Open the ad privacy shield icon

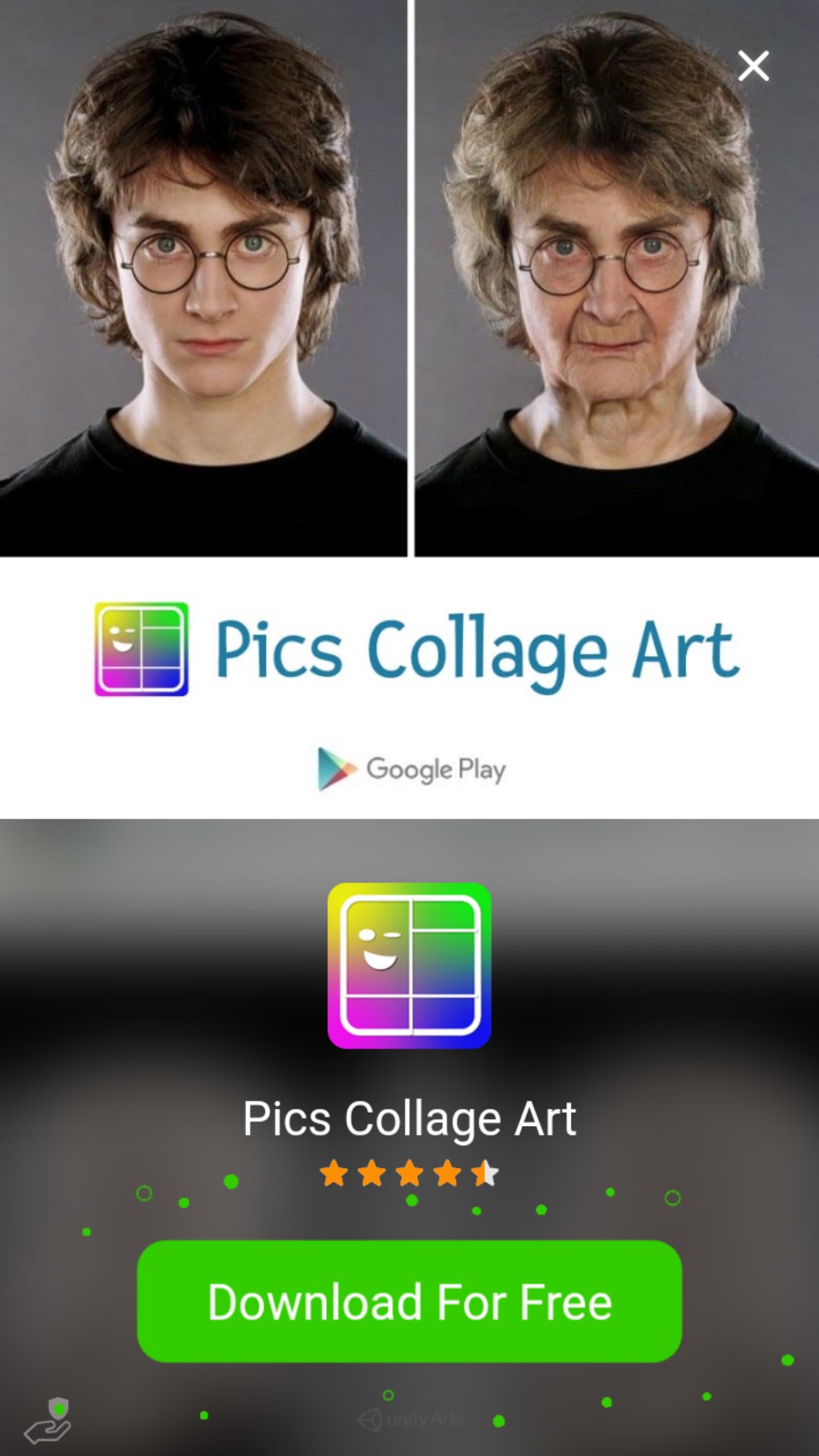[49, 1420]
